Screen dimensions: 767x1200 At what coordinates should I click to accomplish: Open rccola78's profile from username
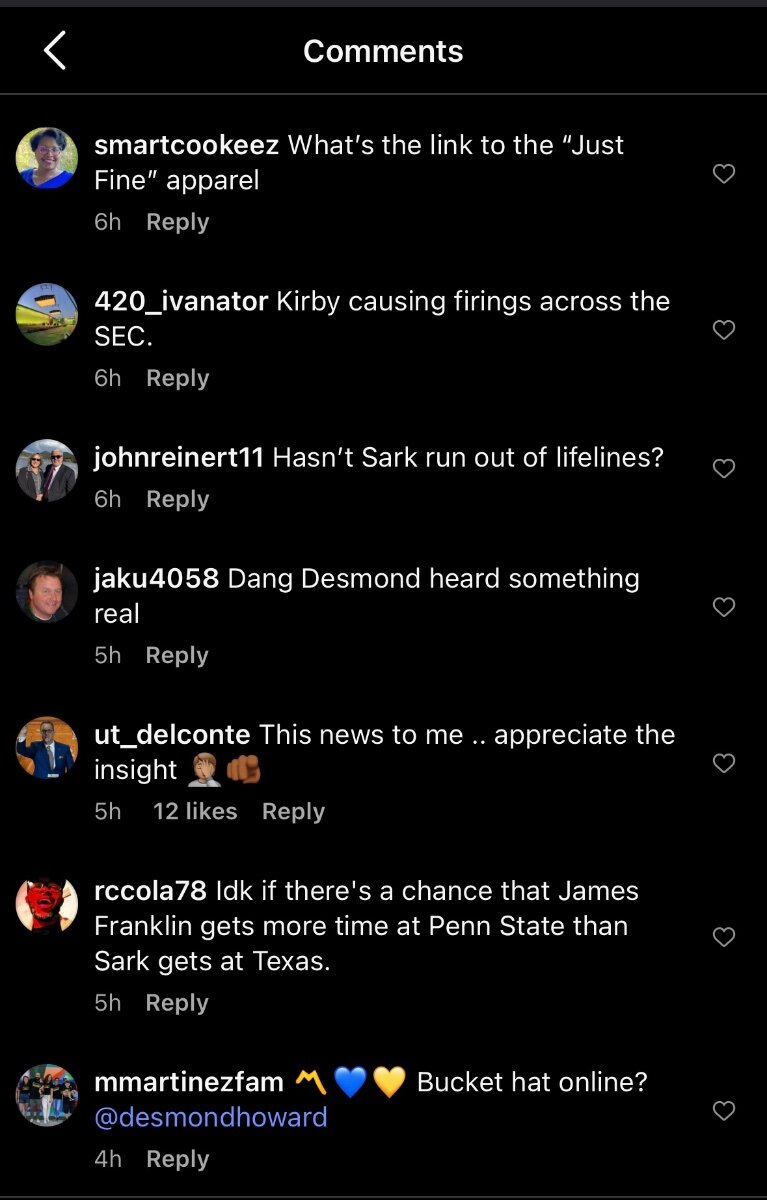(x=150, y=891)
